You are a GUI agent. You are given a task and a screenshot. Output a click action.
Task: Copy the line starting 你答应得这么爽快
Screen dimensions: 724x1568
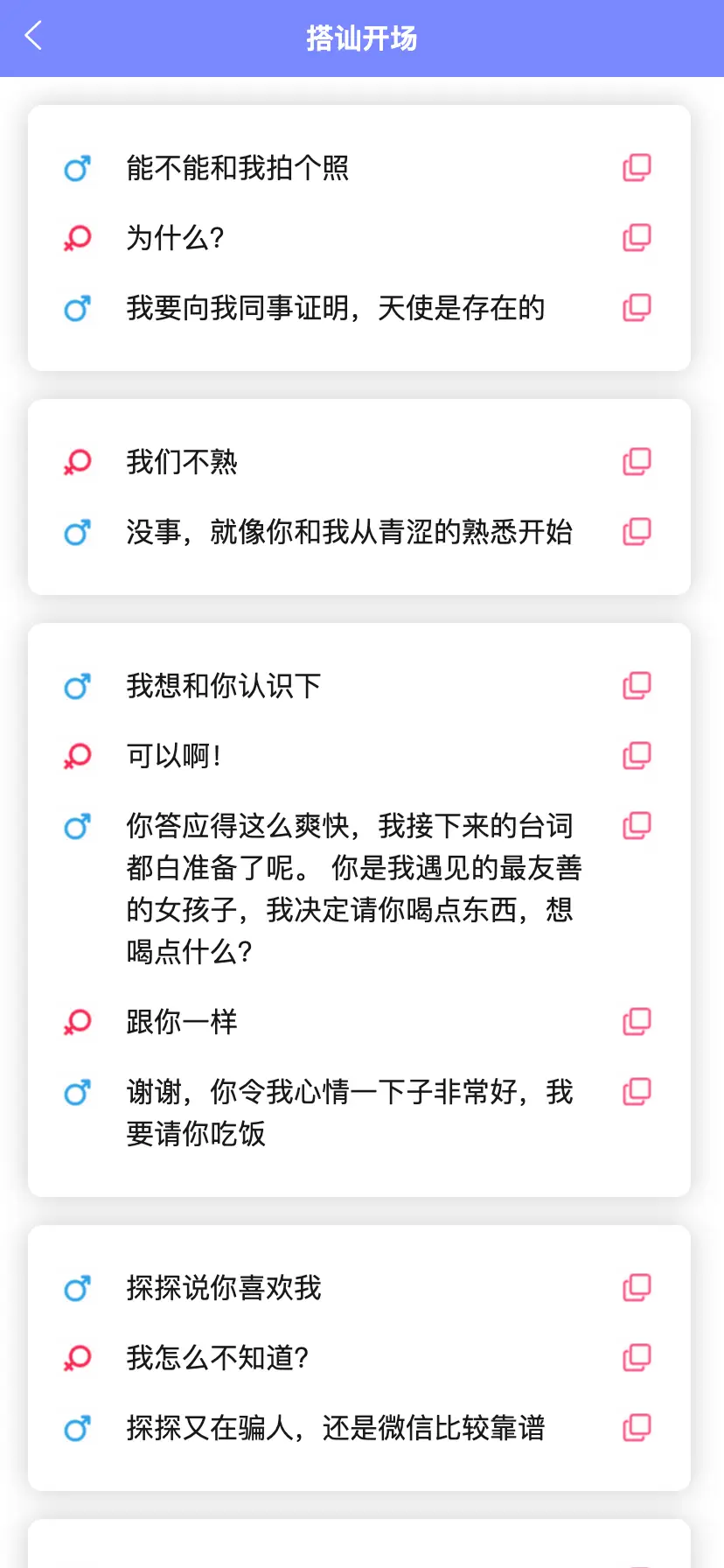(x=637, y=825)
